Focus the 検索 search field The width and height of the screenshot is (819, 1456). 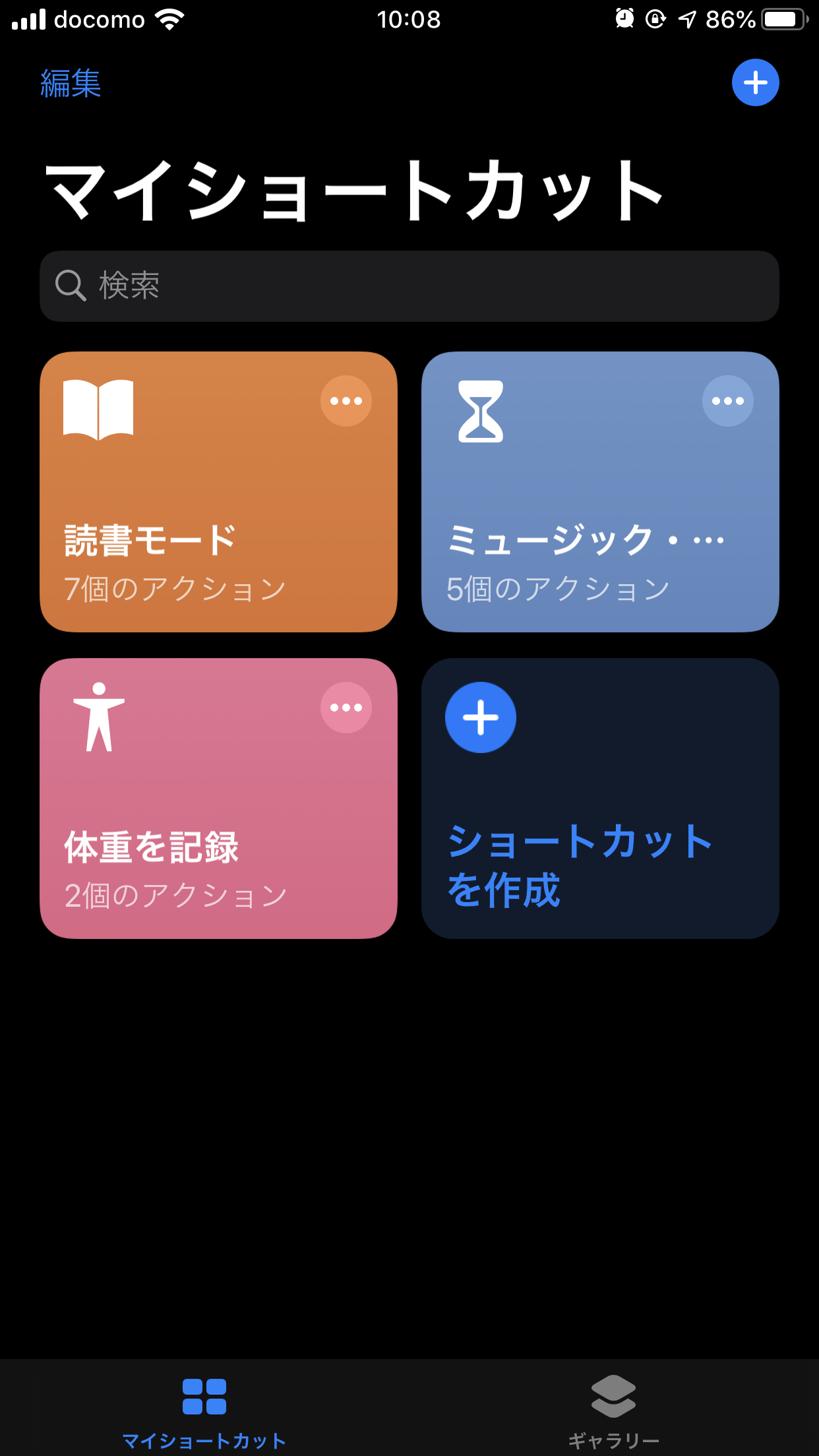point(409,286)
